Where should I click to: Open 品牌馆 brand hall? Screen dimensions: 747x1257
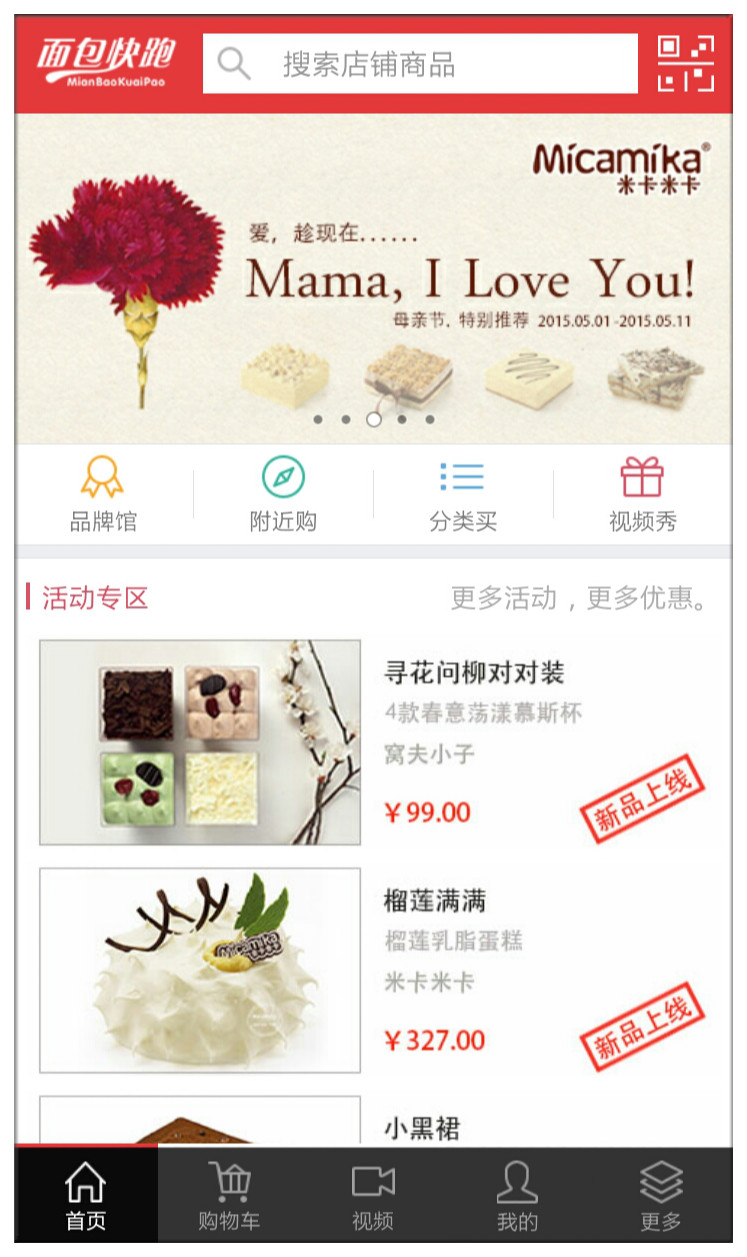(103, 495)
